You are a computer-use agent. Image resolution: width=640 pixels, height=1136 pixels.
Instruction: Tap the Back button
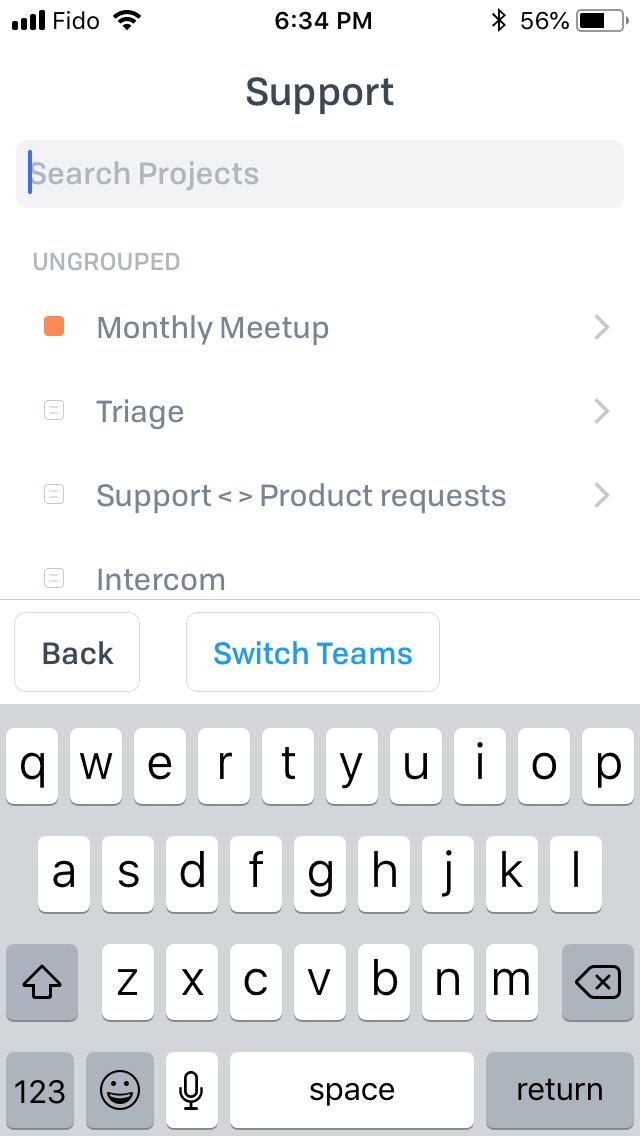[77, 652]
